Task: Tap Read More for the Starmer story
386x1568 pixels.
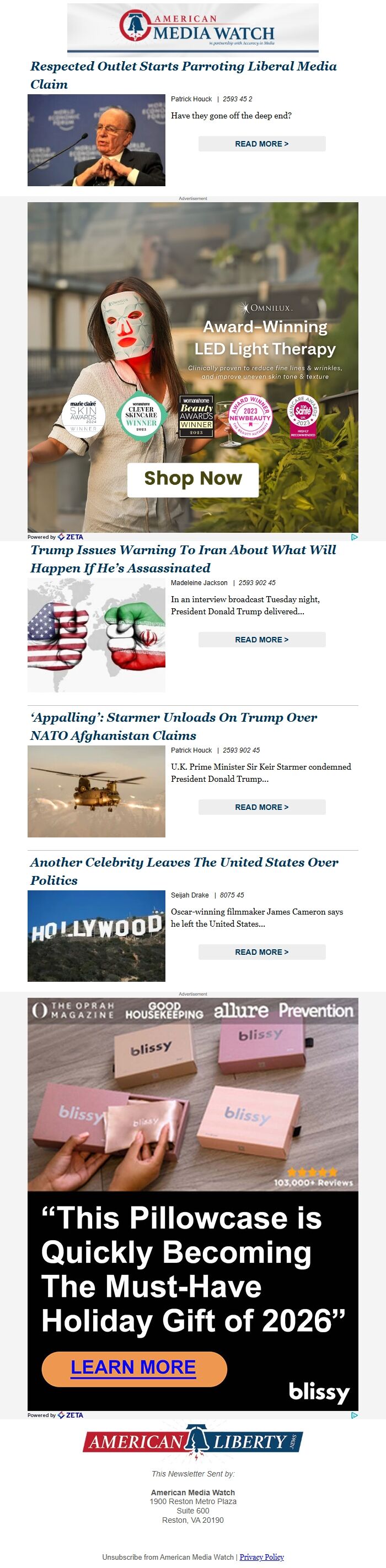Action: (262, 807)
